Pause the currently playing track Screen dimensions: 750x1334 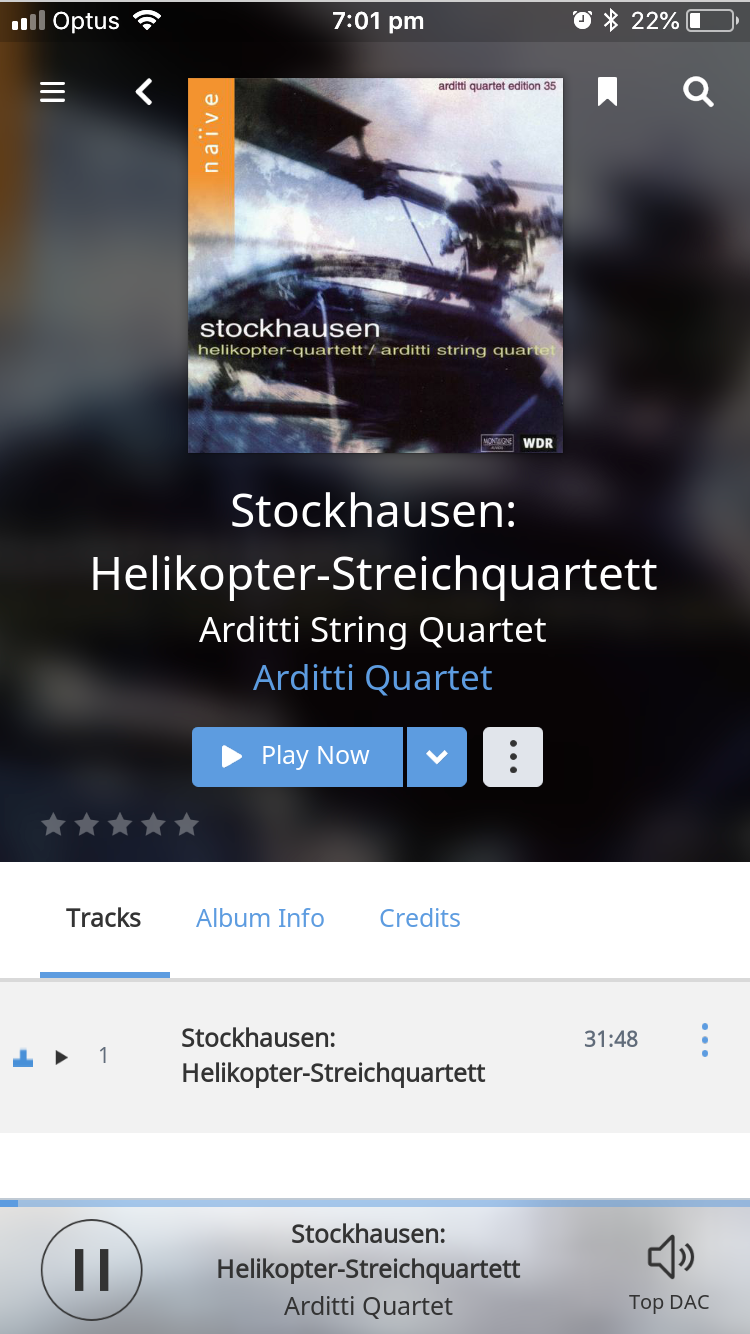(91, 1270)
